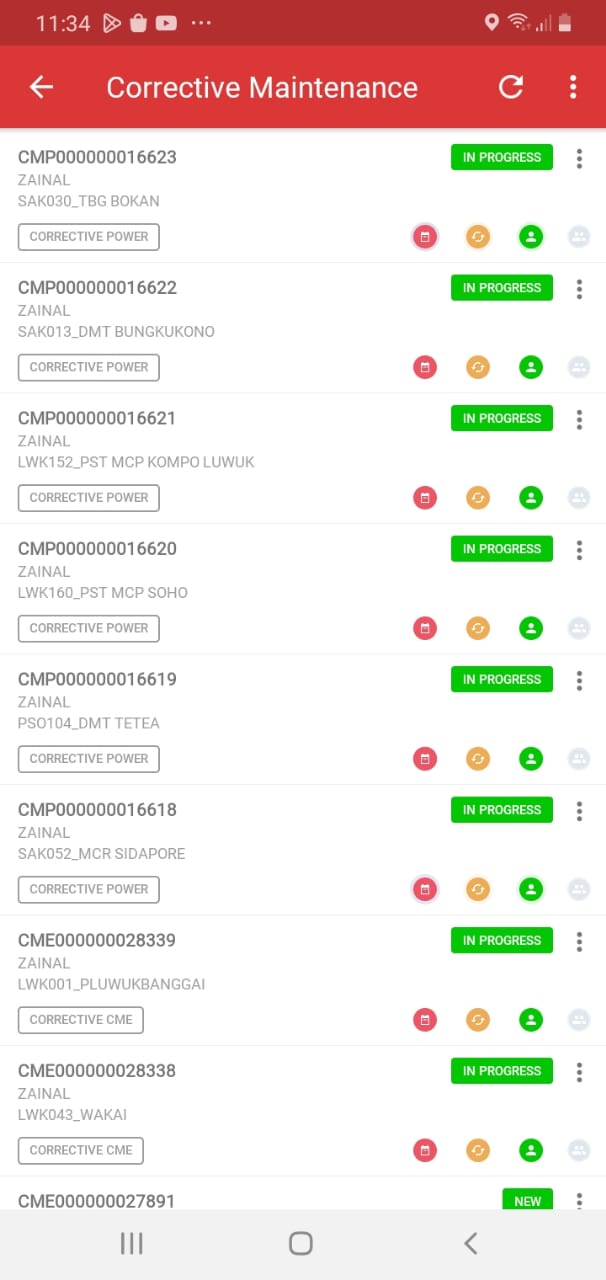Tap the orange sync icon on CMP000000016622
The width and height of the screenshot is (606, 1280).
478,367
